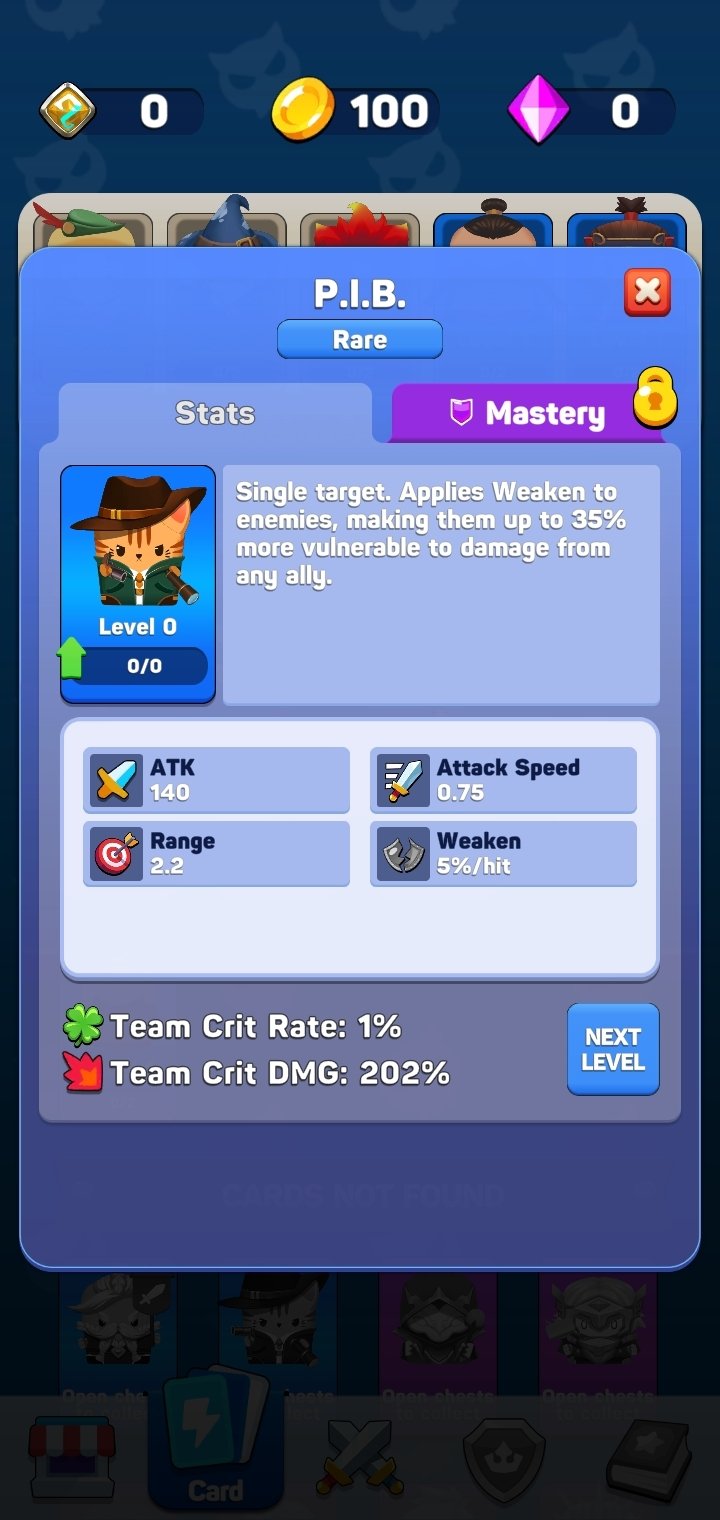This screenshot has width=720, height=1520.
Task: Select the Stats tab
Action: click(215, 413)
